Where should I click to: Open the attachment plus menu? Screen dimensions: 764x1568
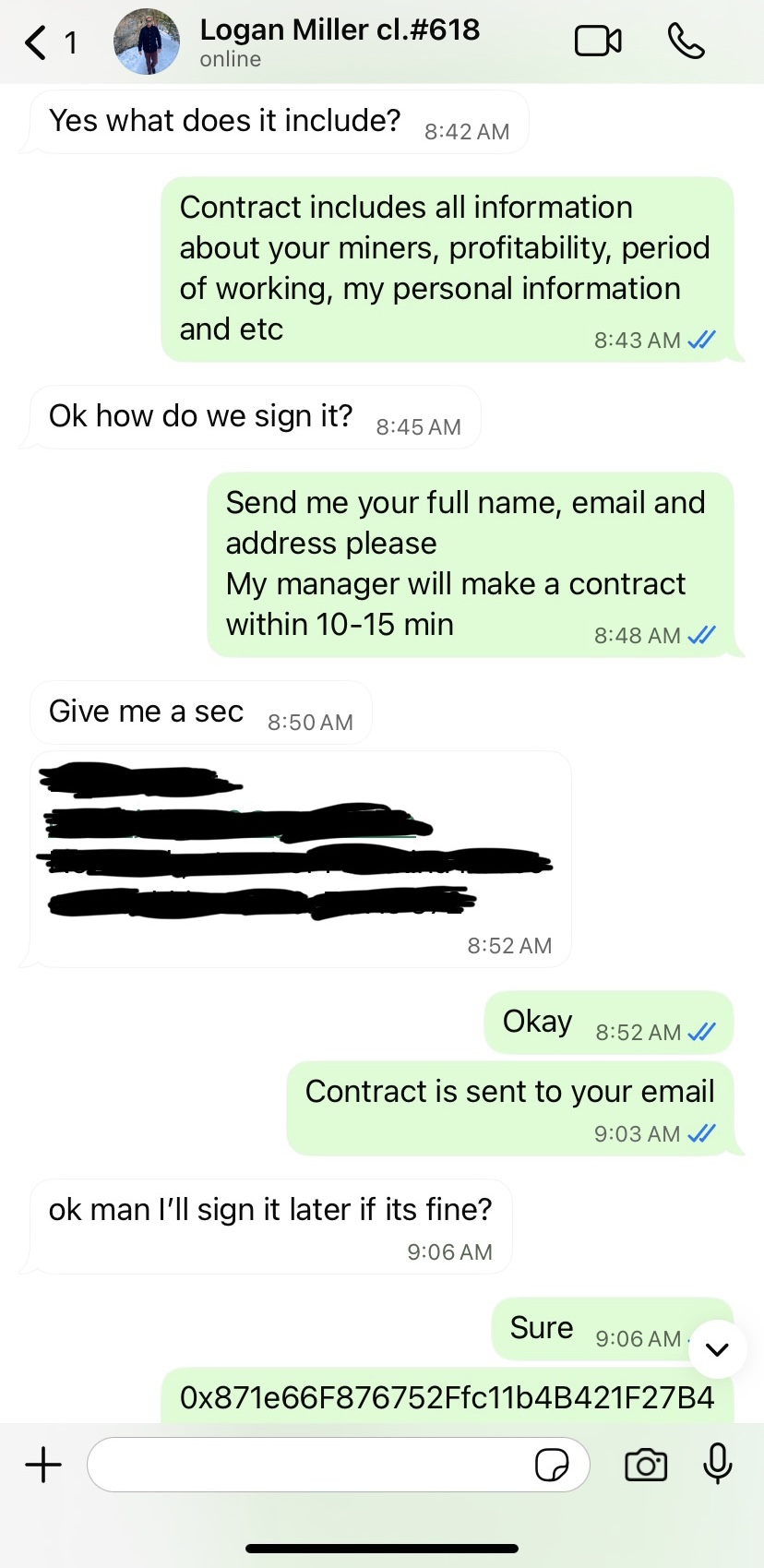43,1465
